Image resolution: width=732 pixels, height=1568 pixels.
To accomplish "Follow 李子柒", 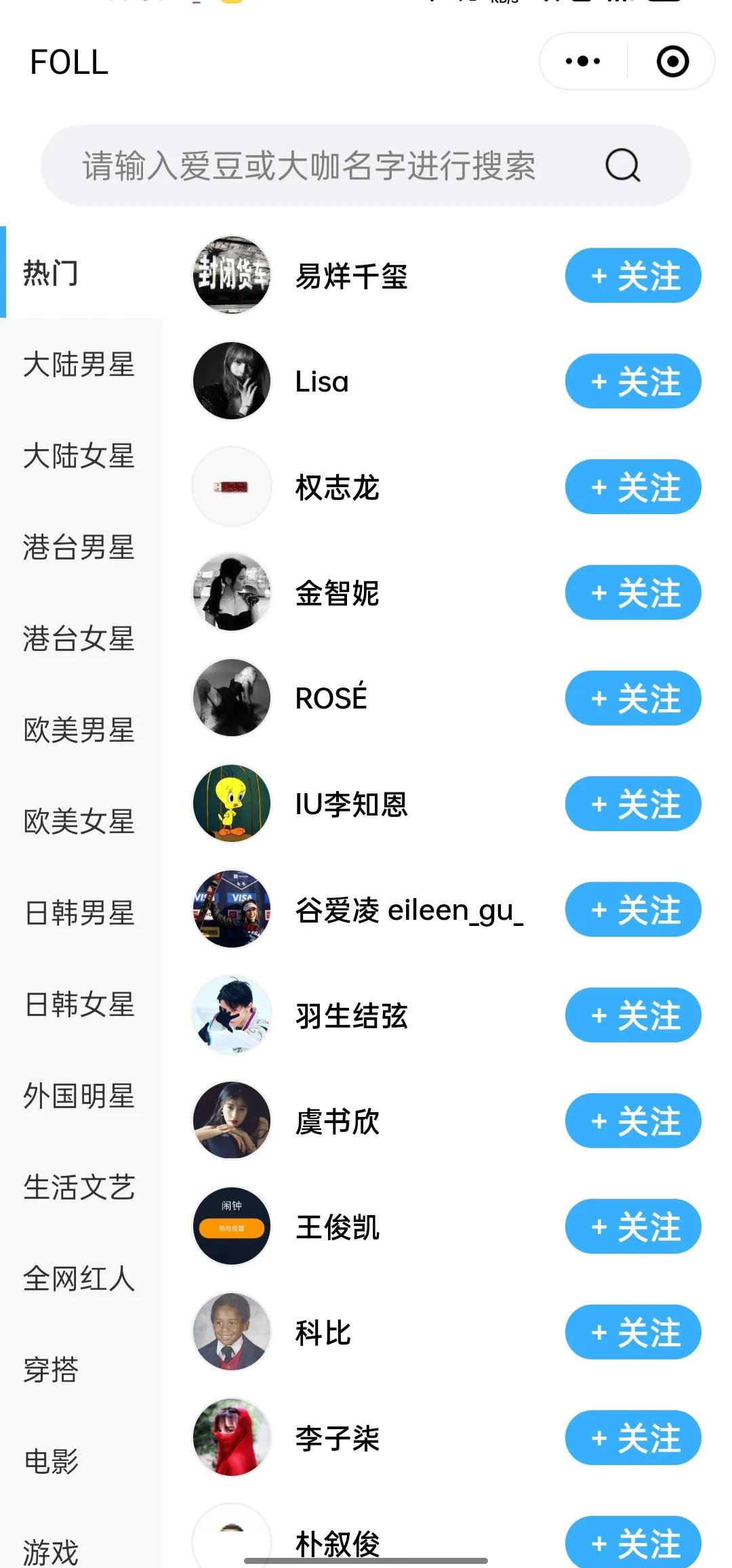I will point(633,1438).
